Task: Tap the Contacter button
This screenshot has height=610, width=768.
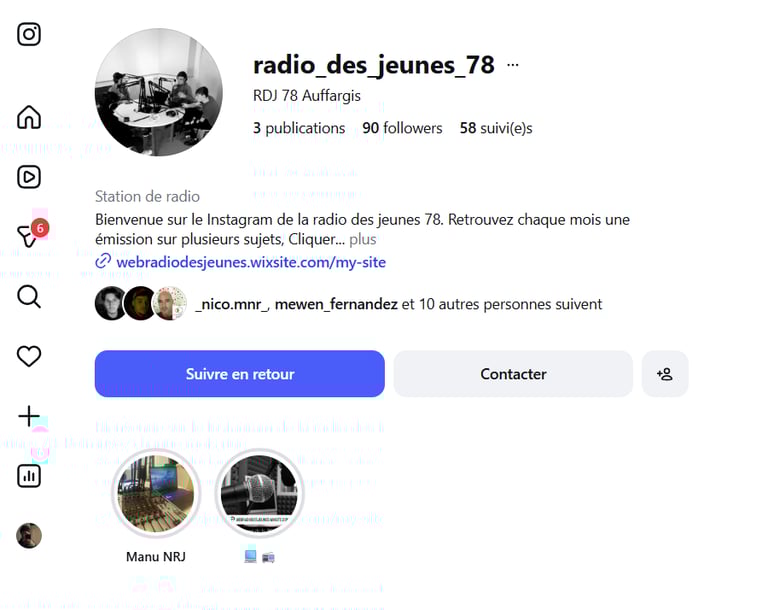Action: 513,374
